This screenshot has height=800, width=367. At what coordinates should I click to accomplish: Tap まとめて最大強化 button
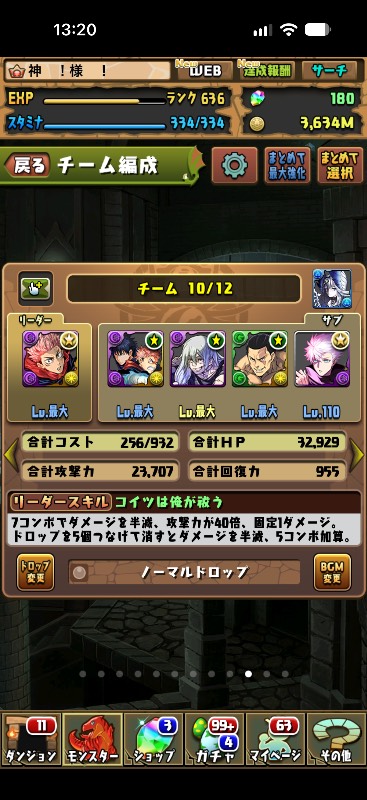[x=287, y=165]
